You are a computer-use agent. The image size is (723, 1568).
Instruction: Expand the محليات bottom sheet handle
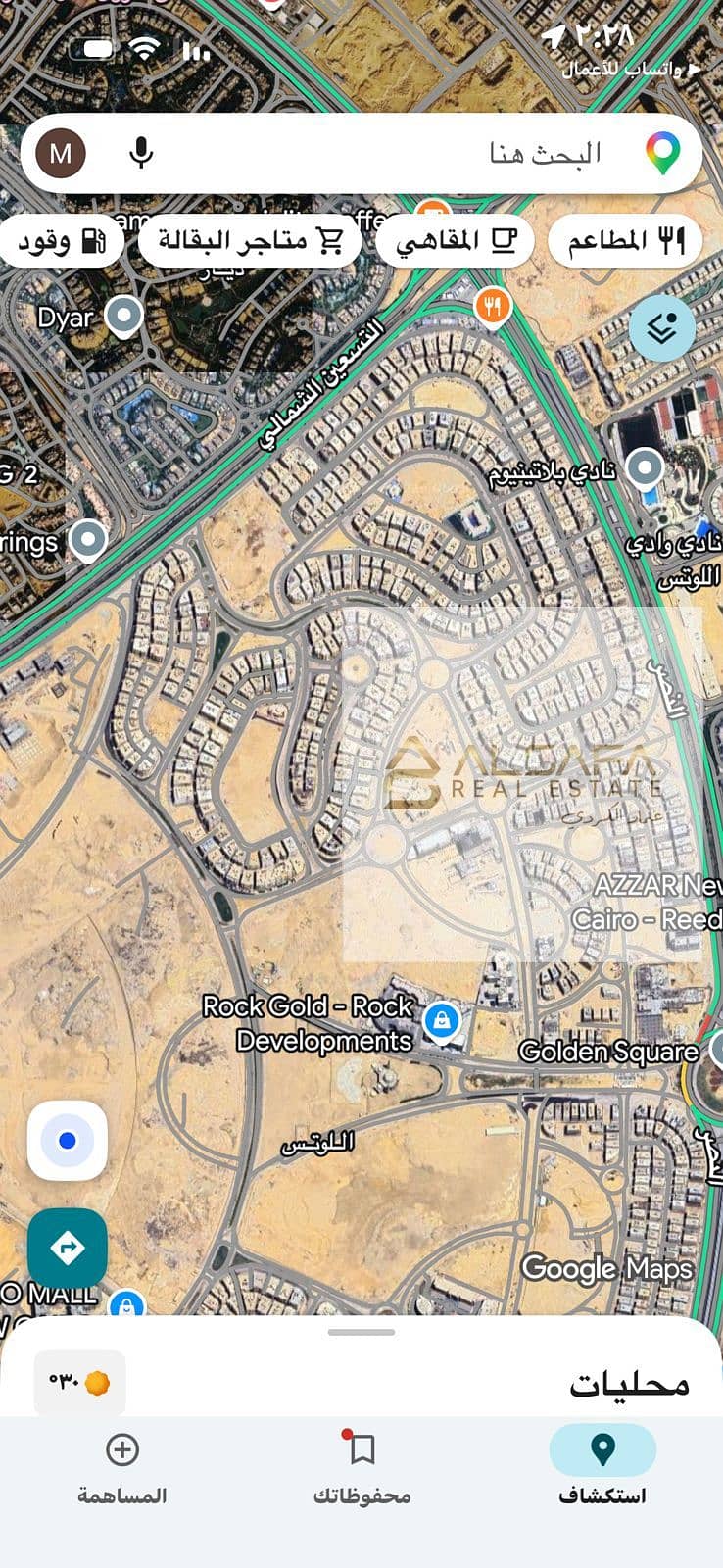click(x=361, y=1332)
